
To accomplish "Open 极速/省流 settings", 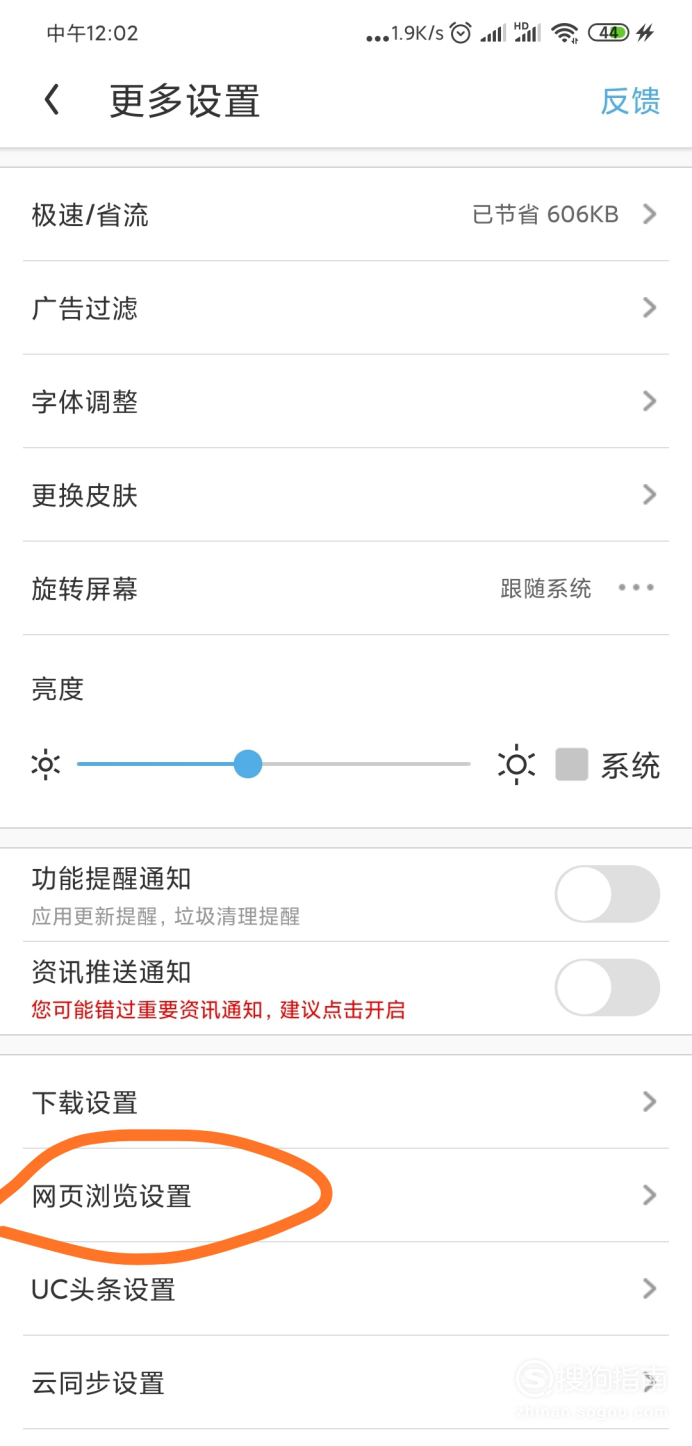I will pos(346,214).
